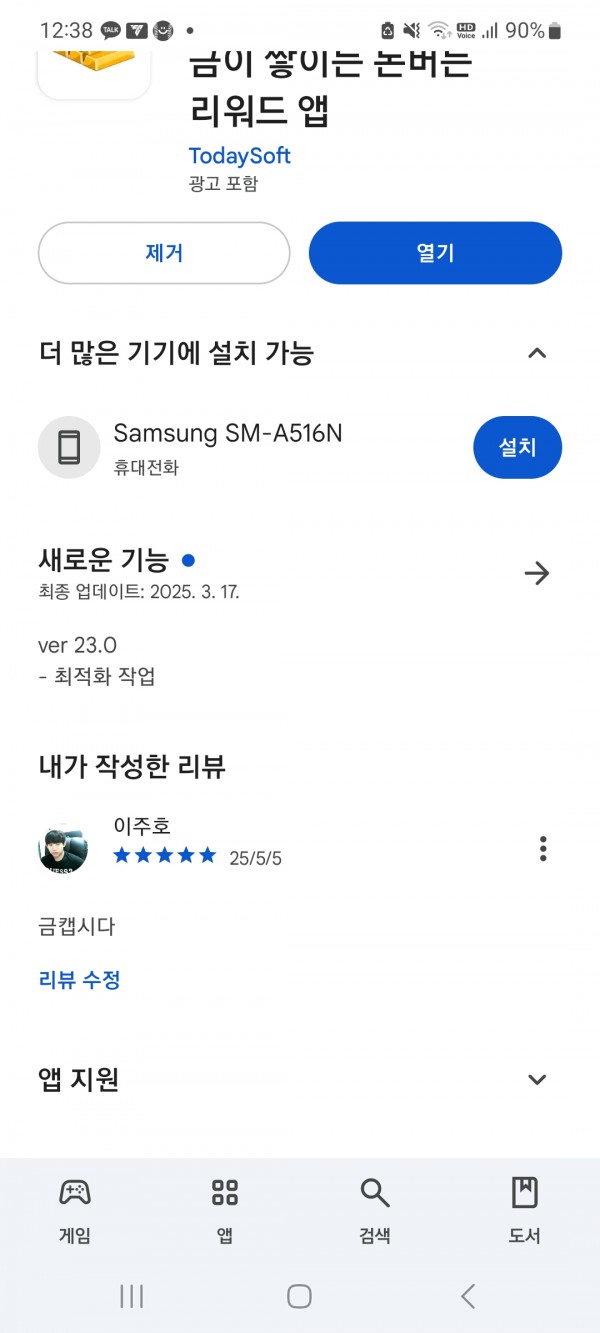Go back with the system back button

[x=467, y=1296]
